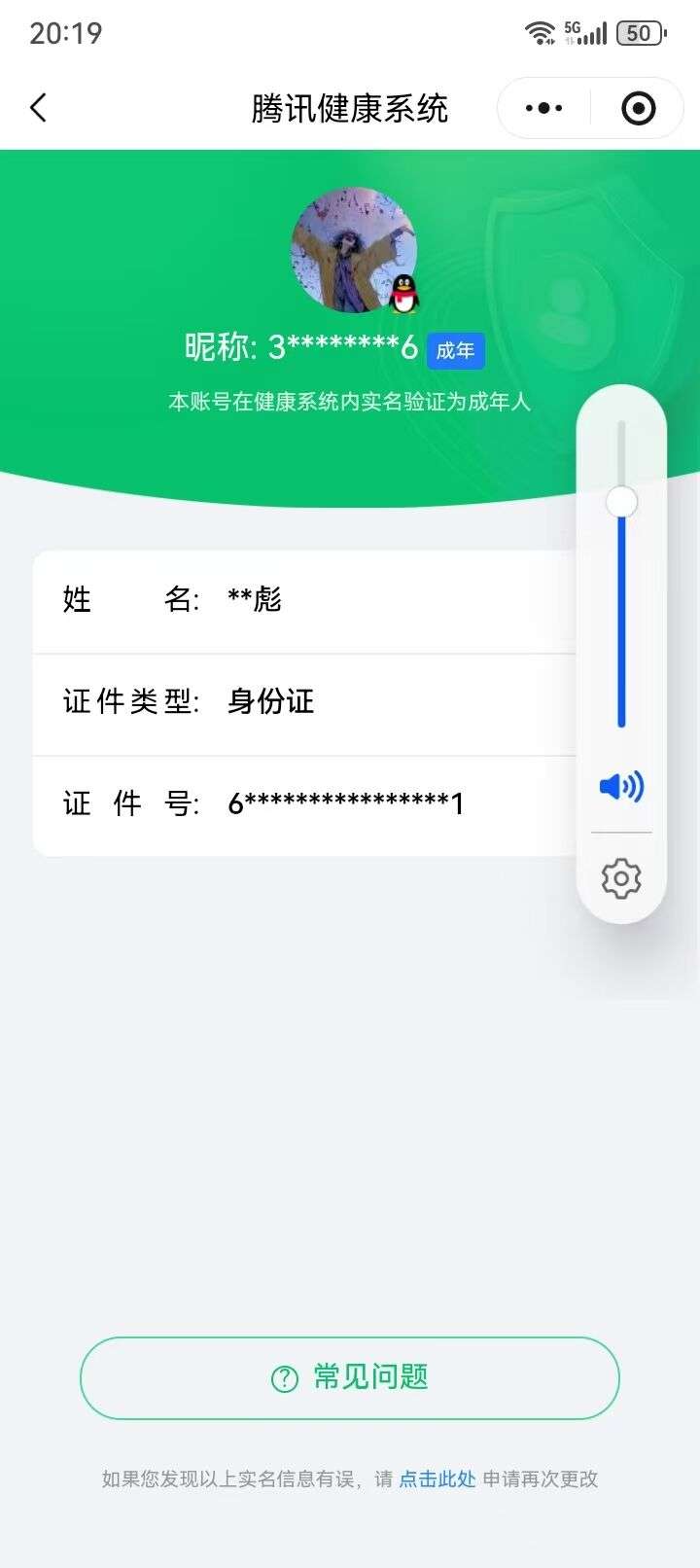Tap the 成年 adult verification badge
This screenshot has width=700, height=1568.
coord(456,350)
